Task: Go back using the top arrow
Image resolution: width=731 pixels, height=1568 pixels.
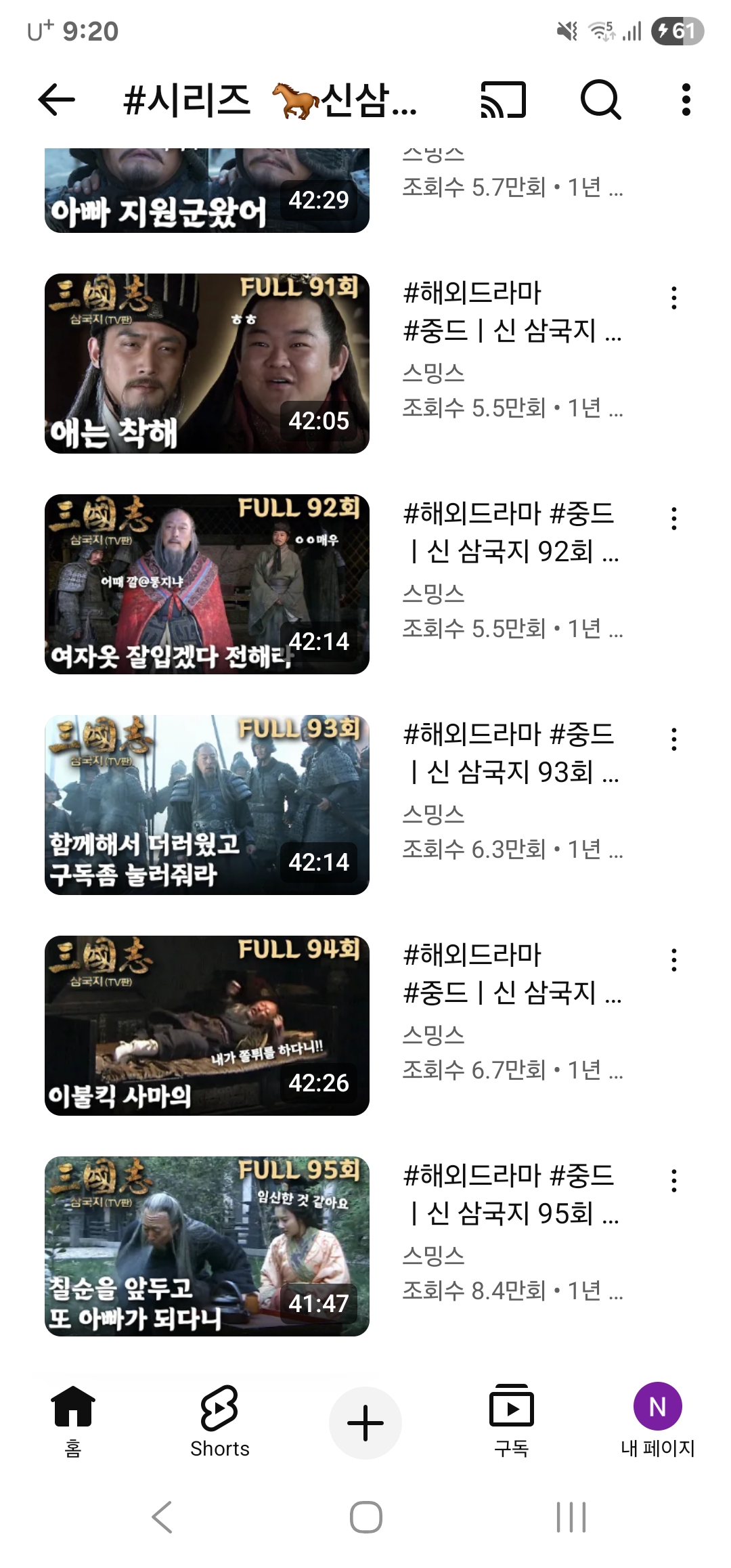Action: click(57, 100)
